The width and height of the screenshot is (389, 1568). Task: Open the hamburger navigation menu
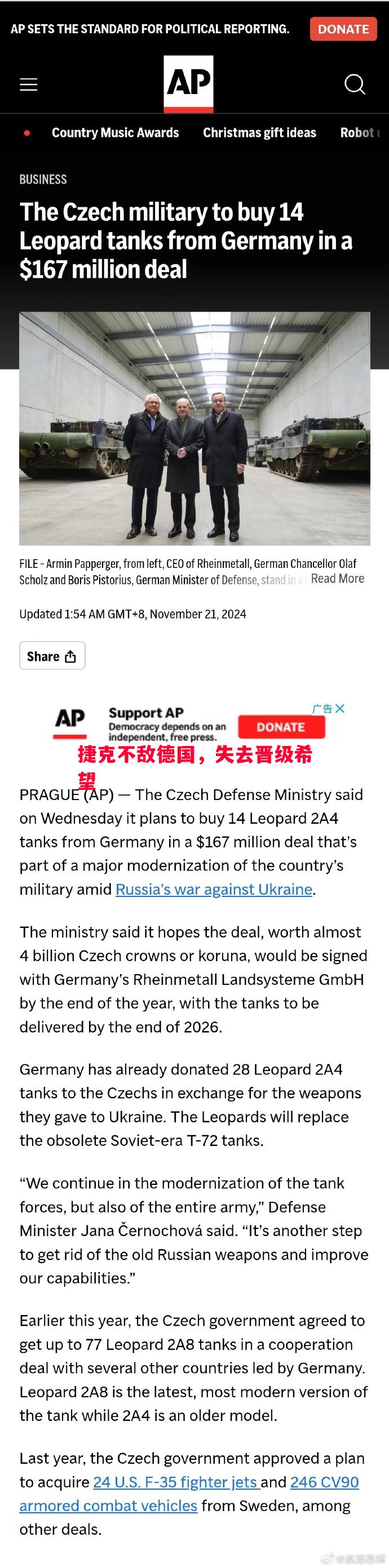point(29,84)
